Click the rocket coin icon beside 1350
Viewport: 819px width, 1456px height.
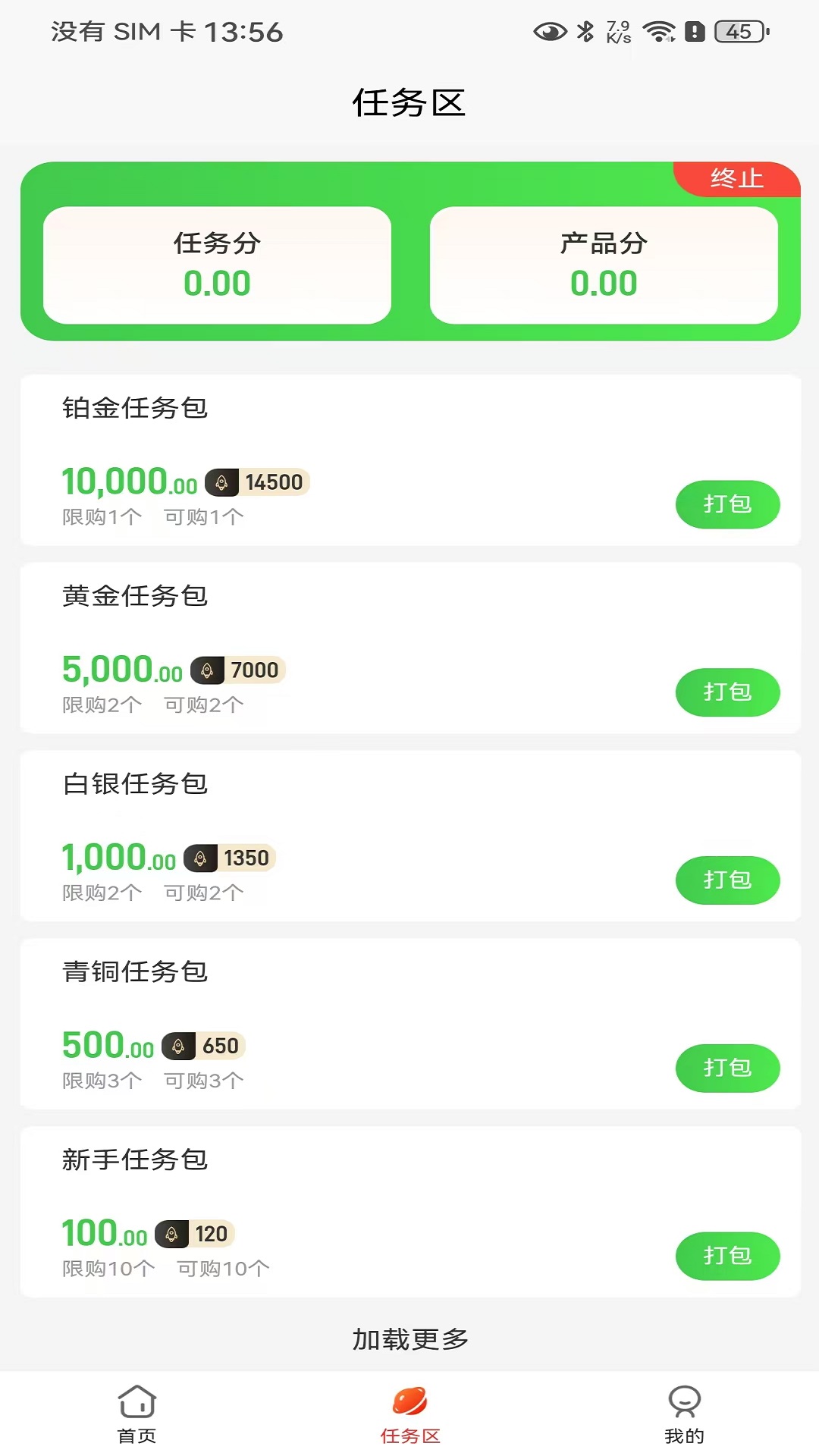coord(199,858)
